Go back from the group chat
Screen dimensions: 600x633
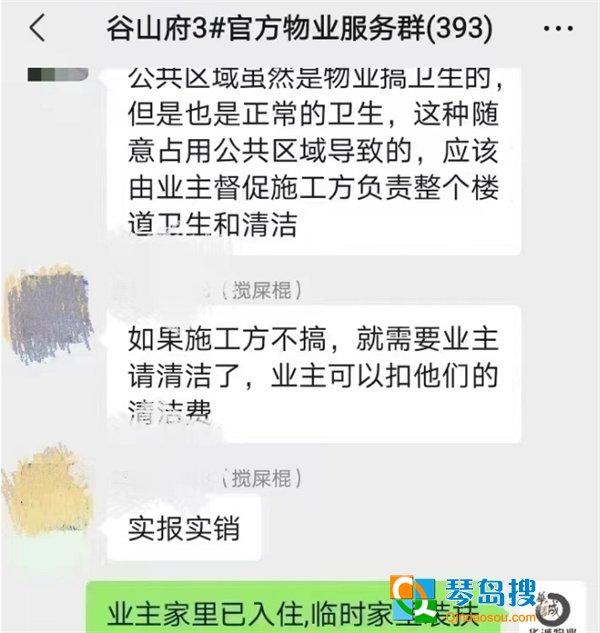pyautogui.click(x=37, y=28)
